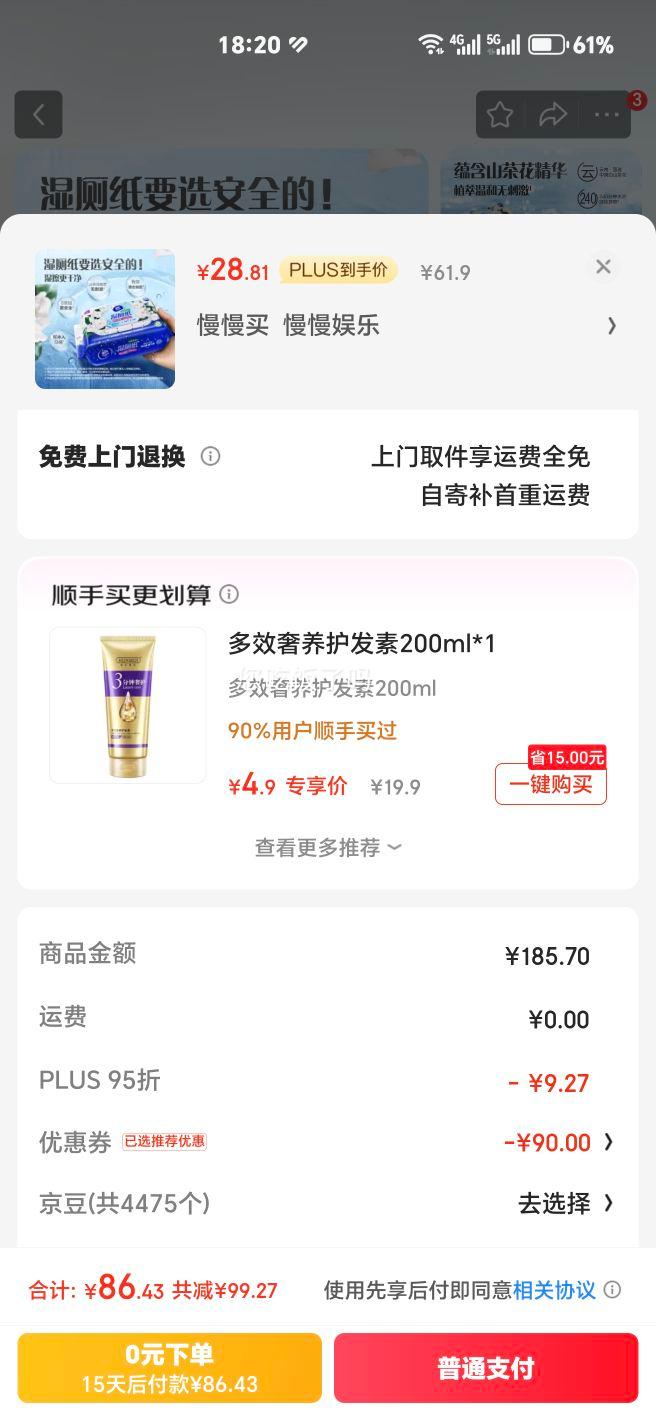Choose 京豆 via 去选择

tap(564, 1203)
